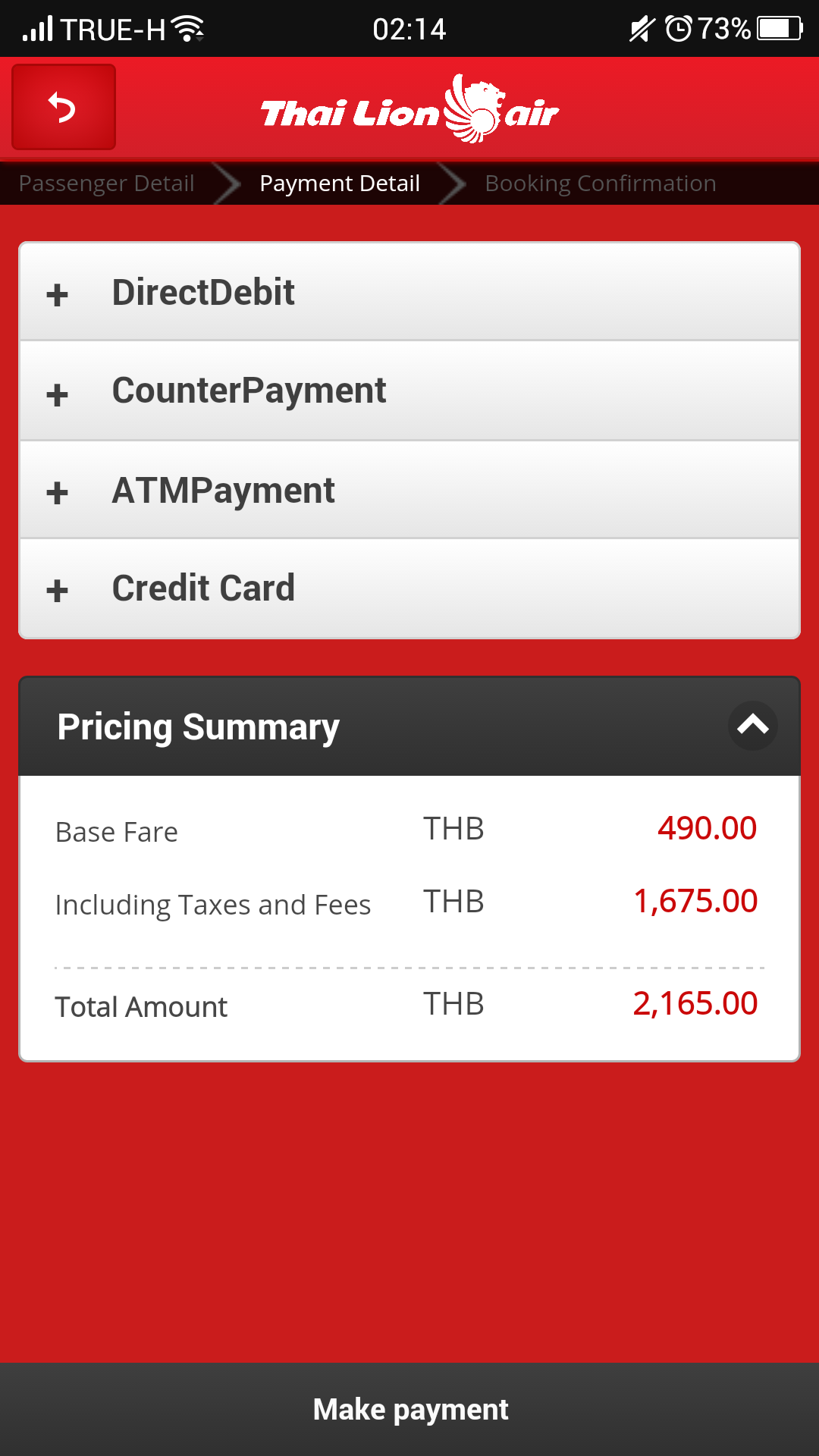Go back using the red arrow button
This screenshot has width=819, height=1456.
[x=64, y=107]
